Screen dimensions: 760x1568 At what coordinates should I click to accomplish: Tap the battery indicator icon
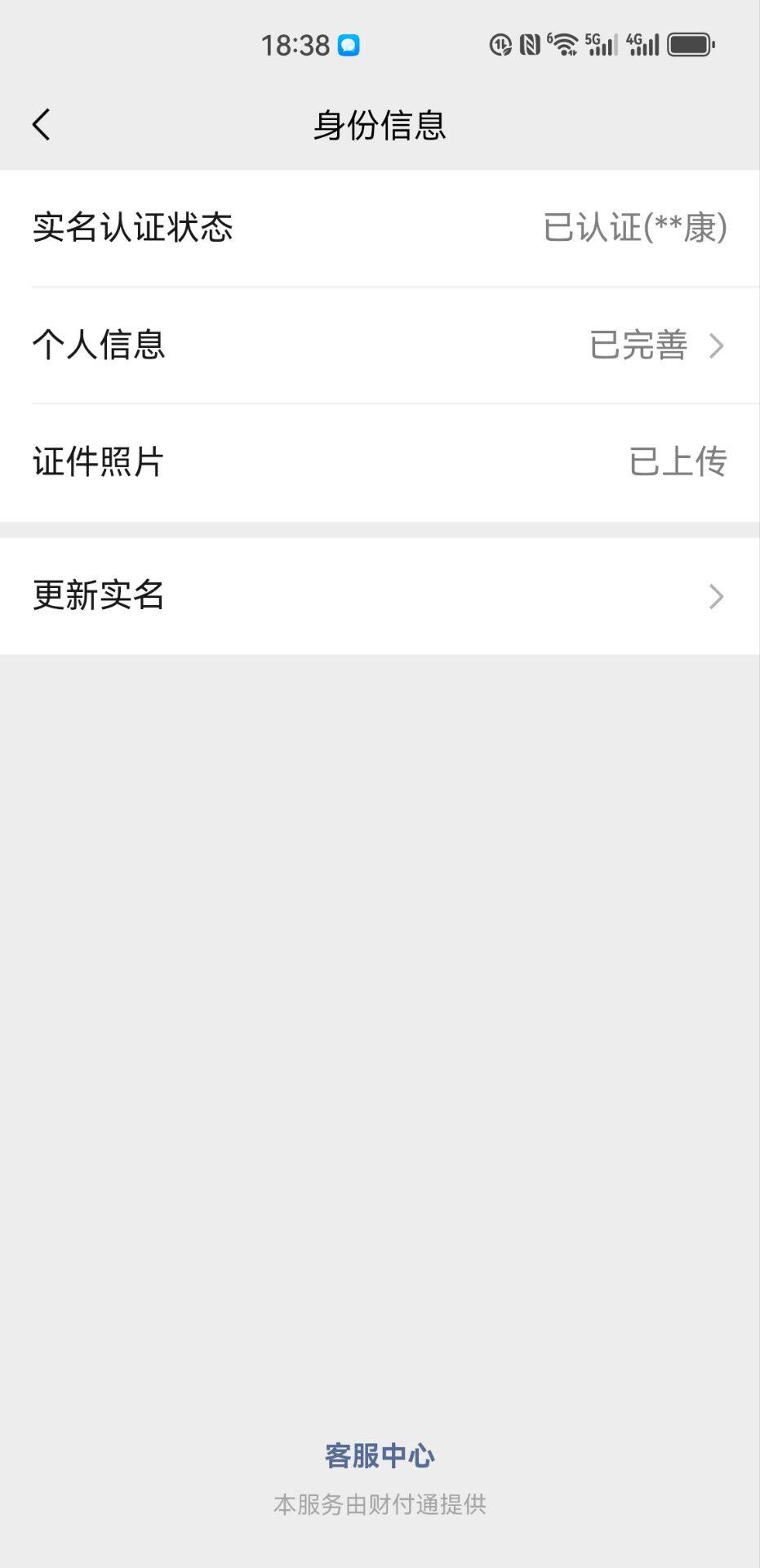pyautogui.click(x=691, y=45)
